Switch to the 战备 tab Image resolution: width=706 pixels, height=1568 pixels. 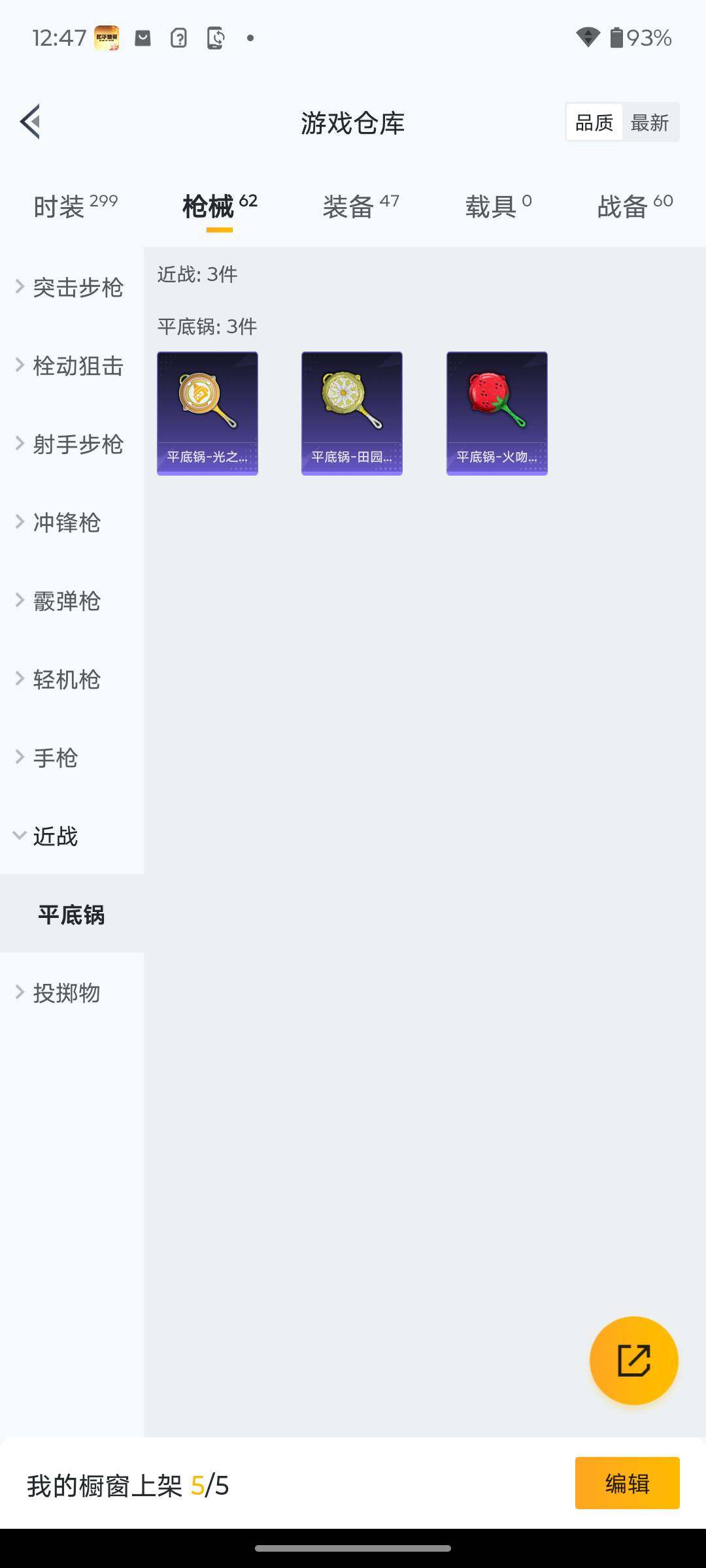click(x=634, y=206)
